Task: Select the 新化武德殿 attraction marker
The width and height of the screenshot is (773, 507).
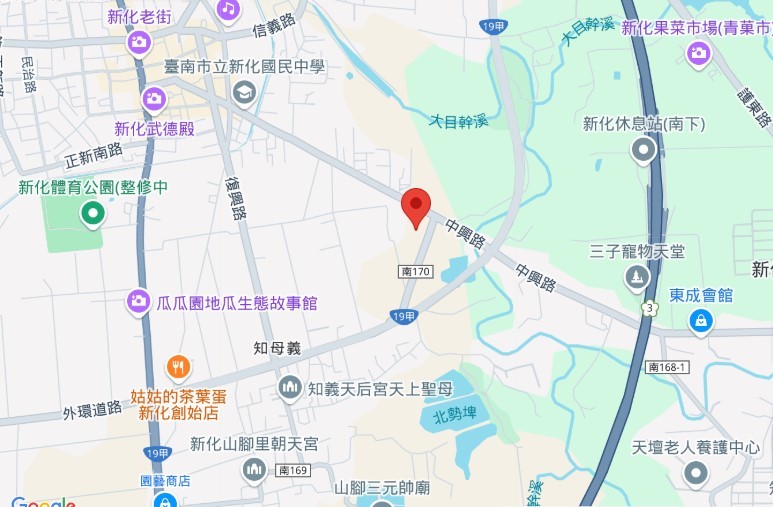Action: coord(153,98)
